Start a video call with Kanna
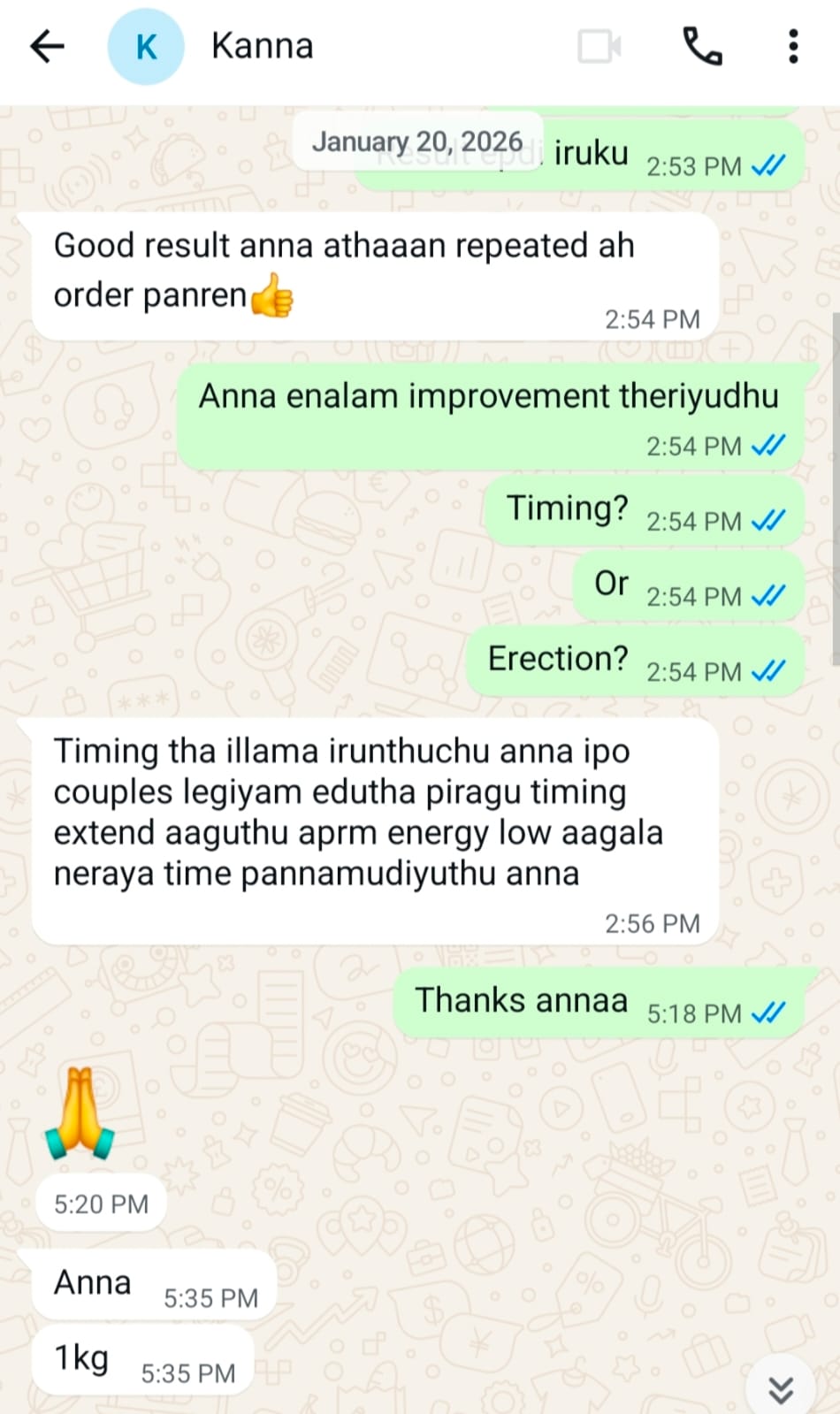Viewport: 840px width, 1414px height. pos(599,46)
